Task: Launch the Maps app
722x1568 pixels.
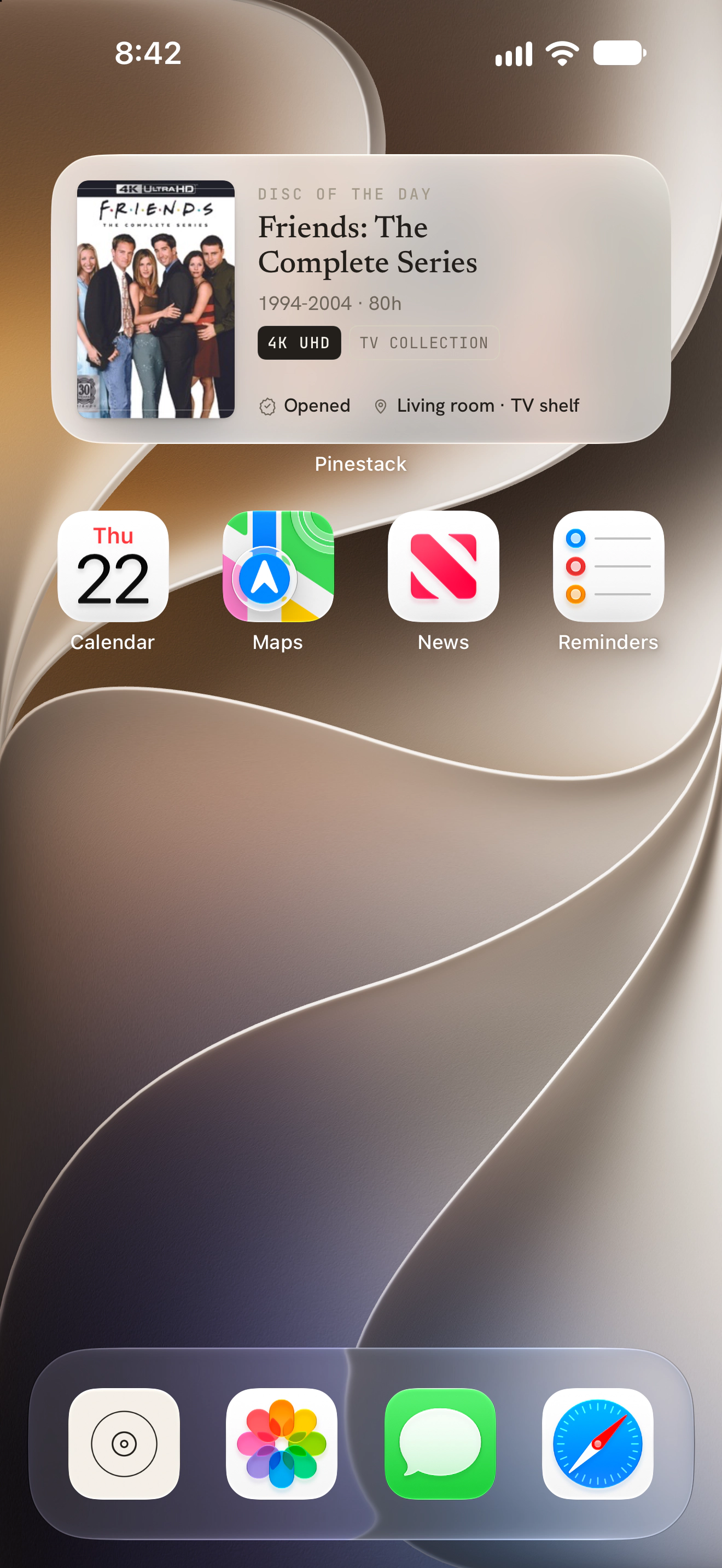Action: pyautogui.click(x=278, y=566)
